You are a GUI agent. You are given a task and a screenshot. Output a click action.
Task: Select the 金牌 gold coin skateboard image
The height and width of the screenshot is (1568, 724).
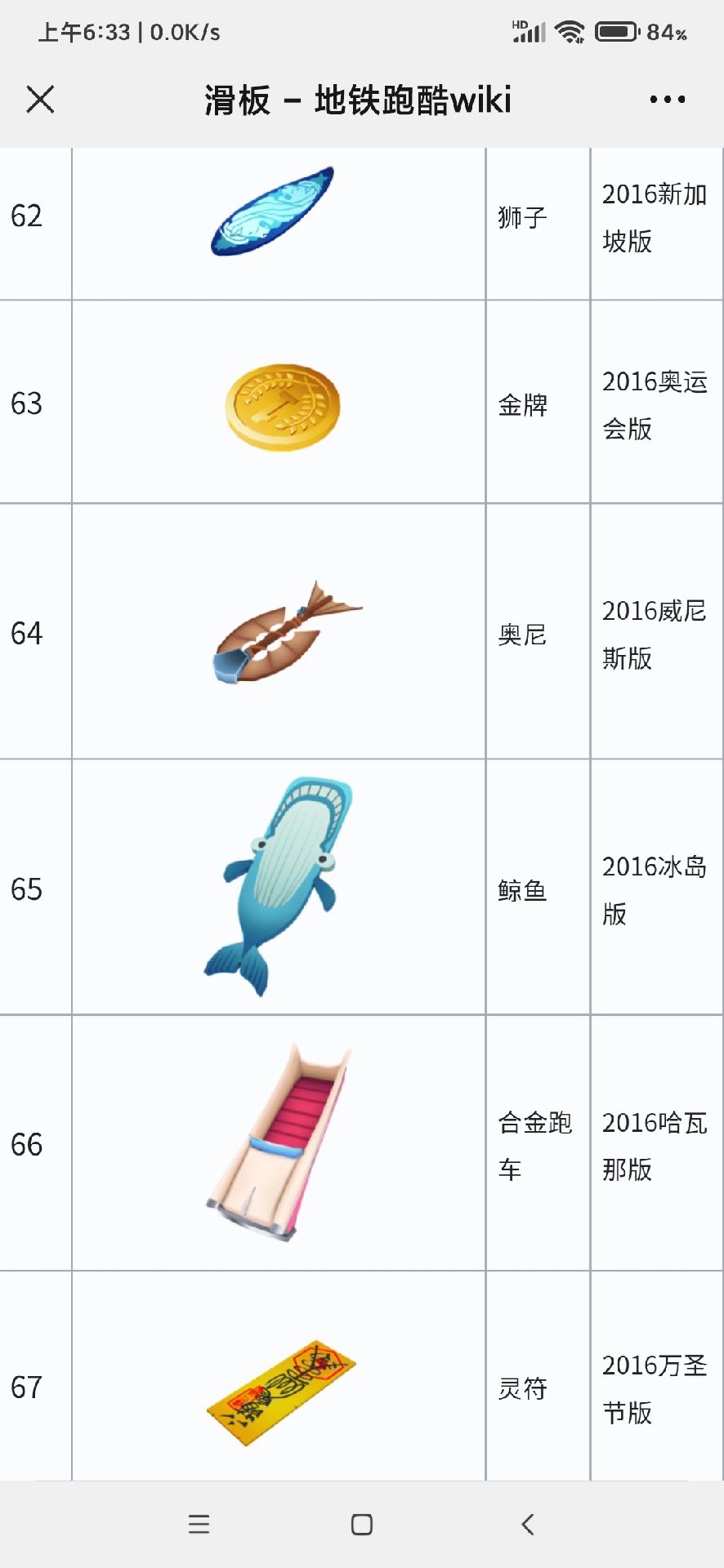pos(282,407)
